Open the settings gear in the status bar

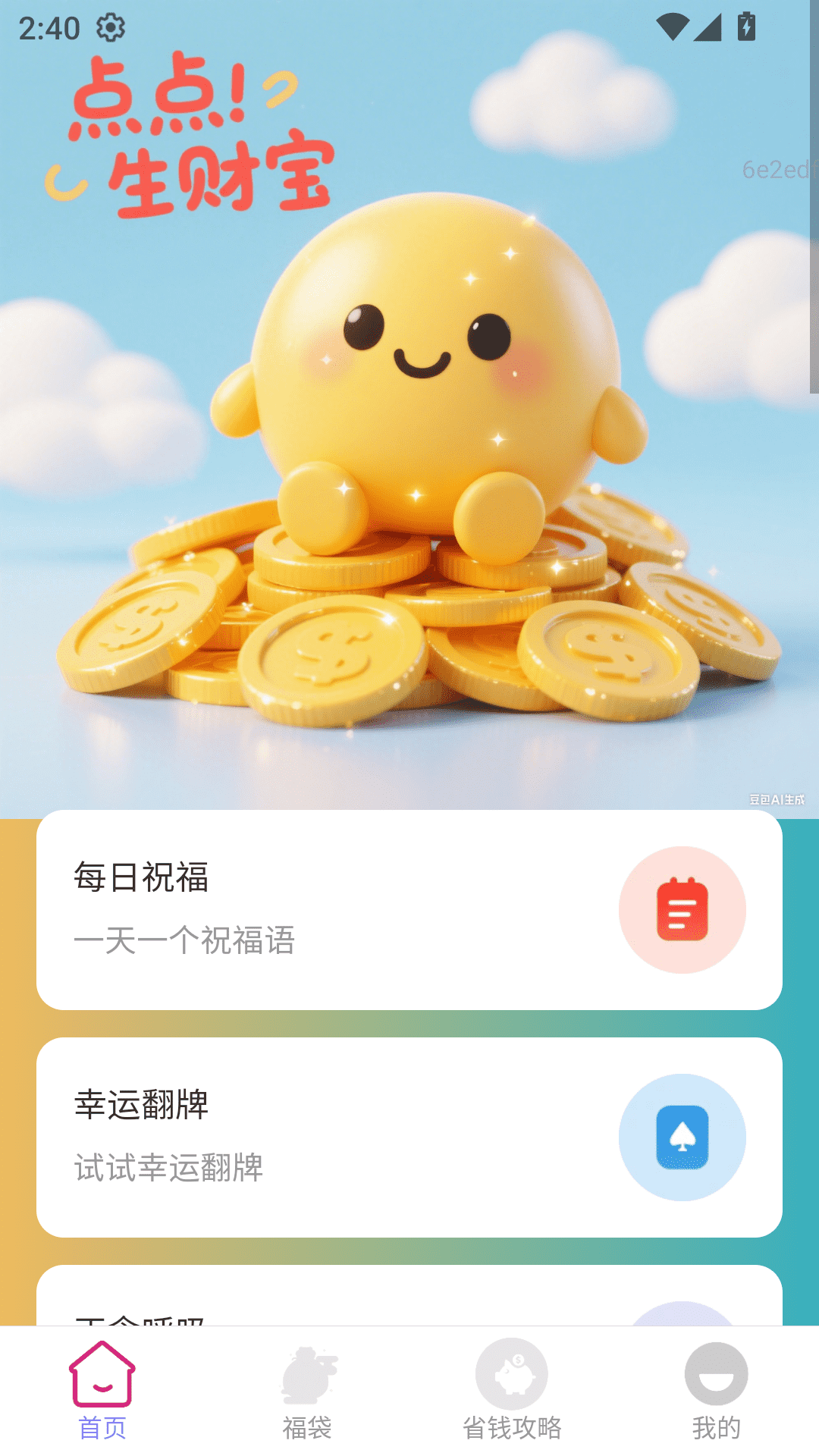pyautogui.click(x=110, y=27)
